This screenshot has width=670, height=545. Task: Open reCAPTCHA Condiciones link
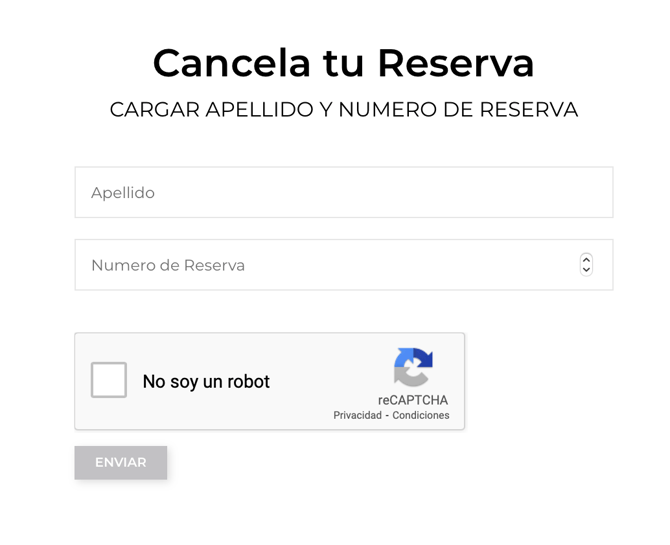click(421, 415)
